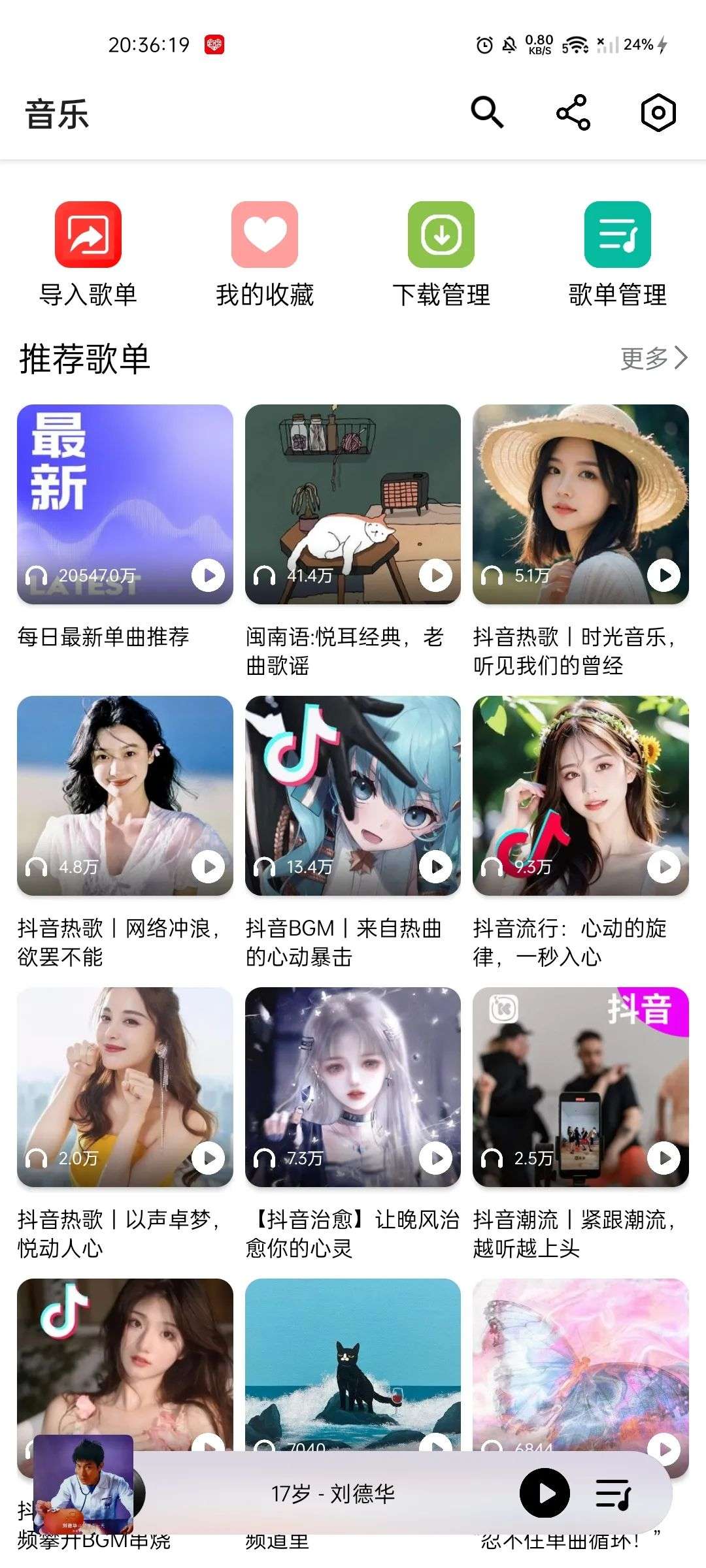Open 抖音热歌丨网络冲浪 playlist card

point(125,794)
